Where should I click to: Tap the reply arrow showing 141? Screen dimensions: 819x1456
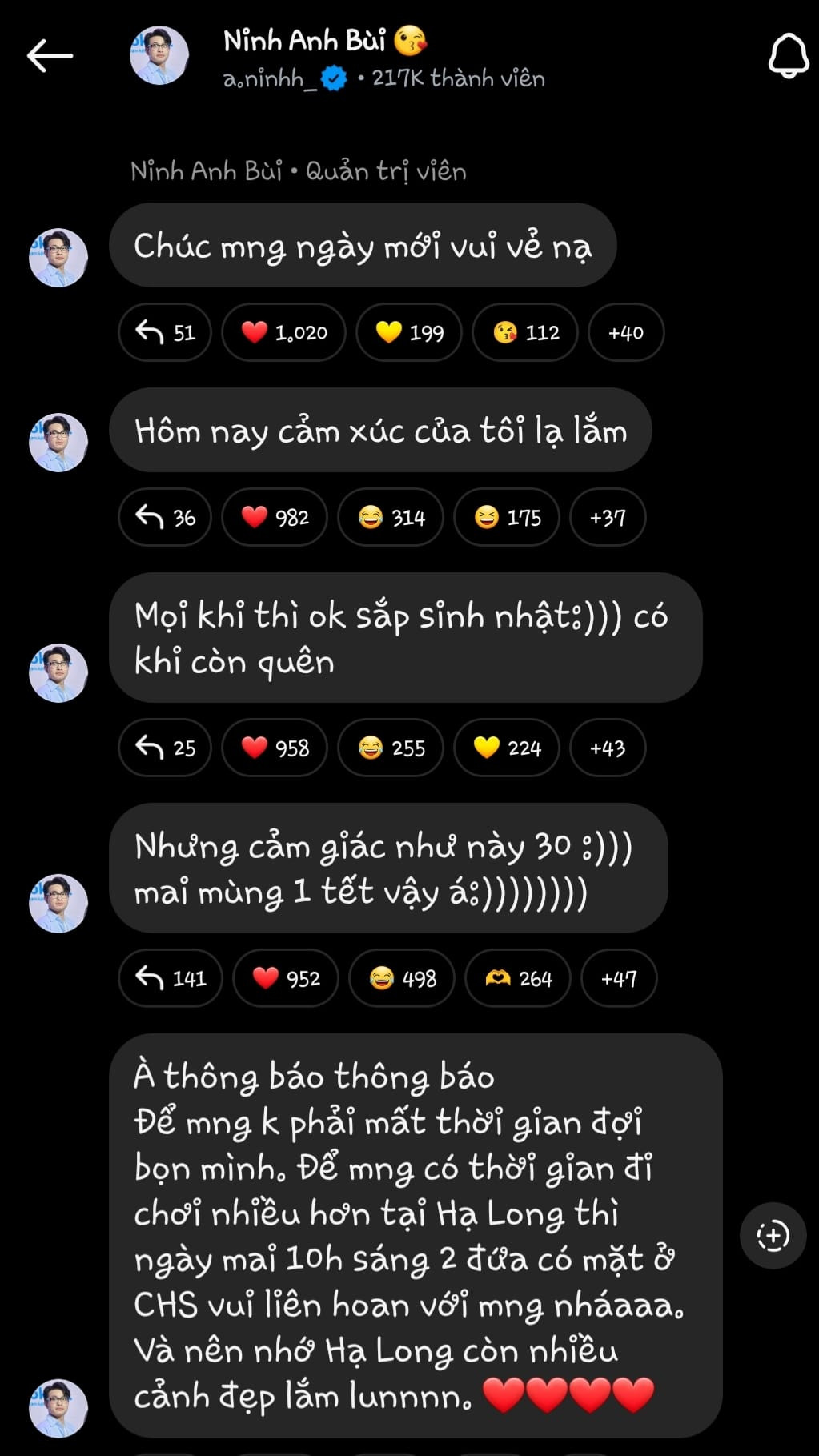coord(170,978)
